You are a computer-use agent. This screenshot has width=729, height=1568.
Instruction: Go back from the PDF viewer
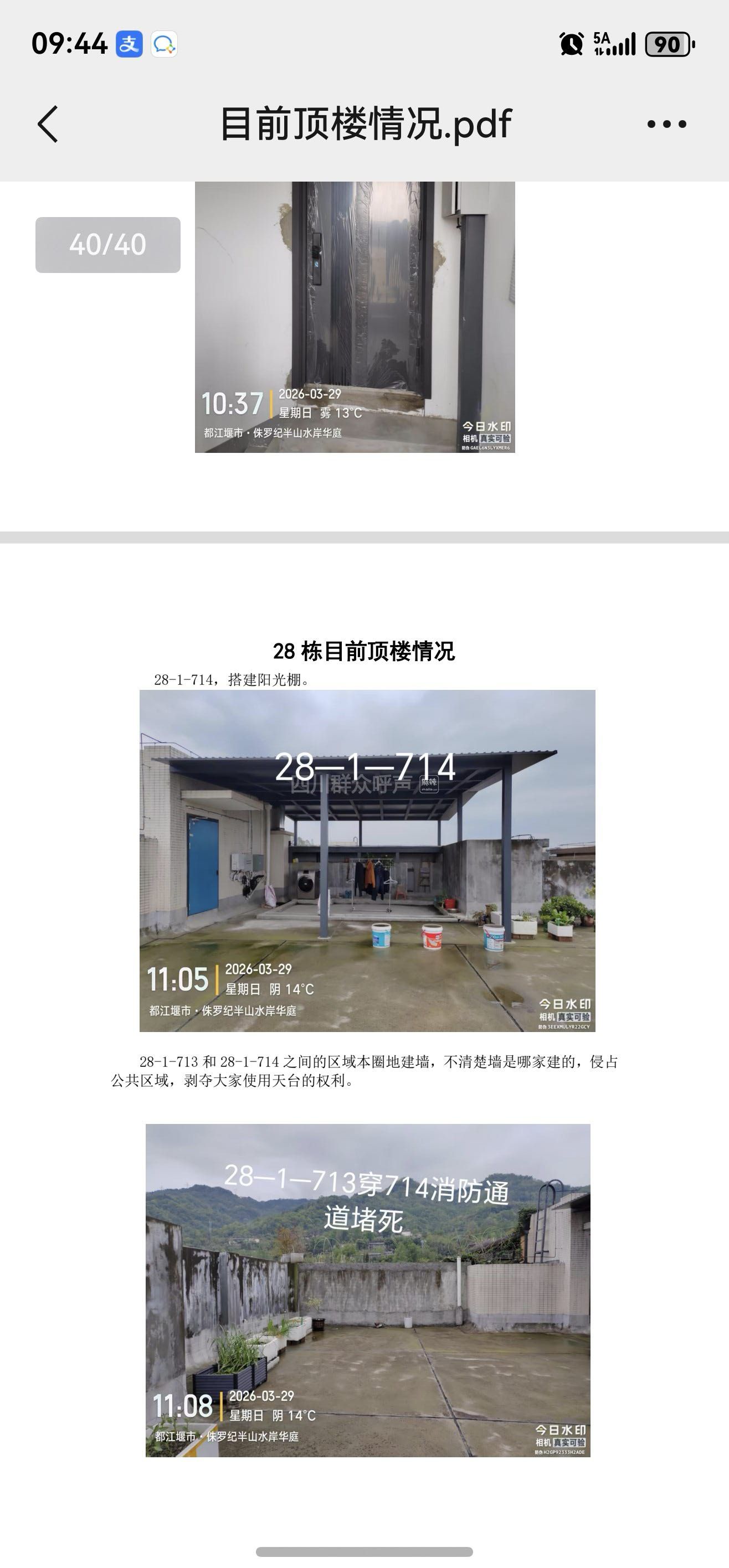coord(48,124)
